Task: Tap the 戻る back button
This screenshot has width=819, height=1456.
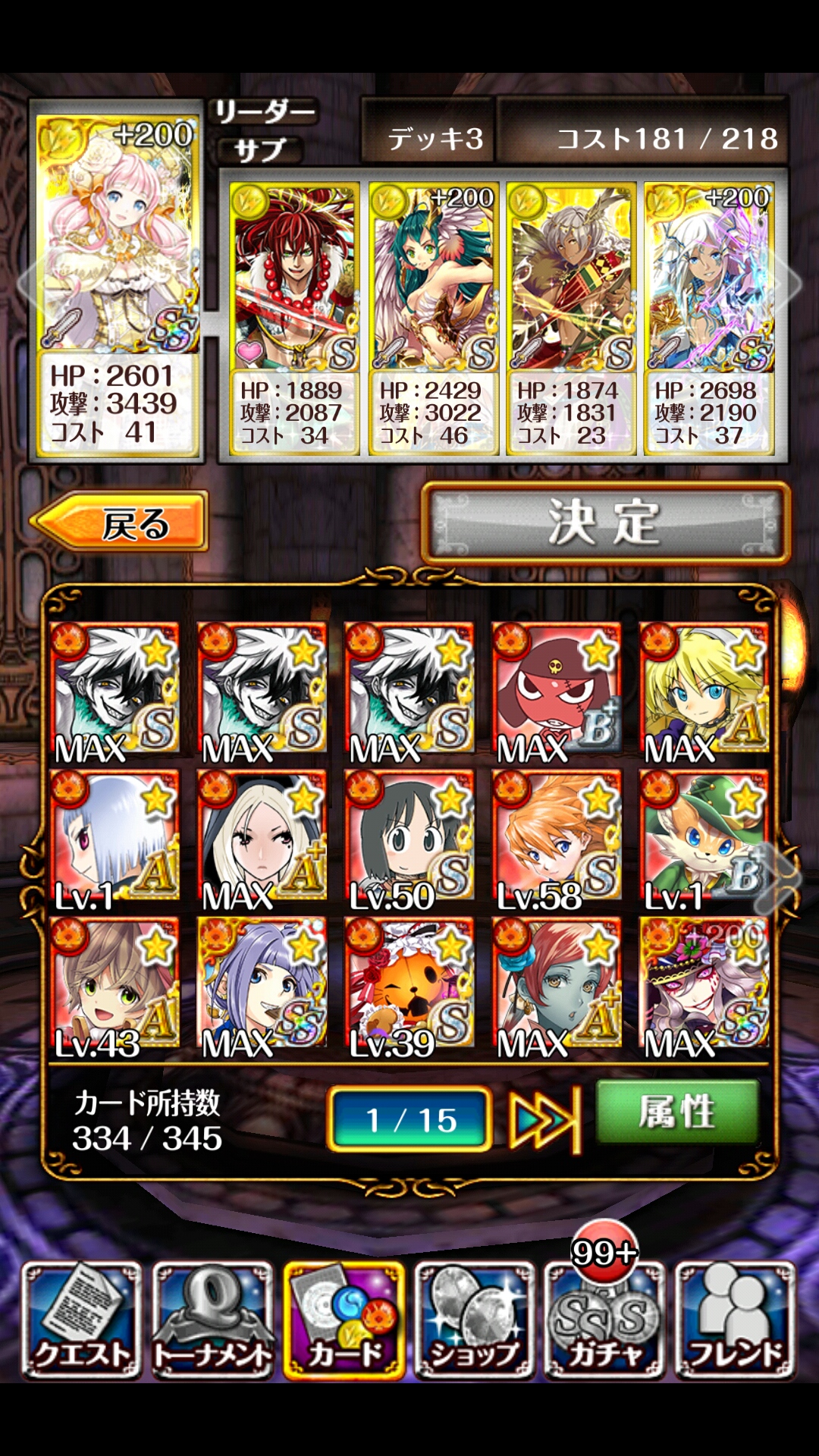Action: pos(120,522)
